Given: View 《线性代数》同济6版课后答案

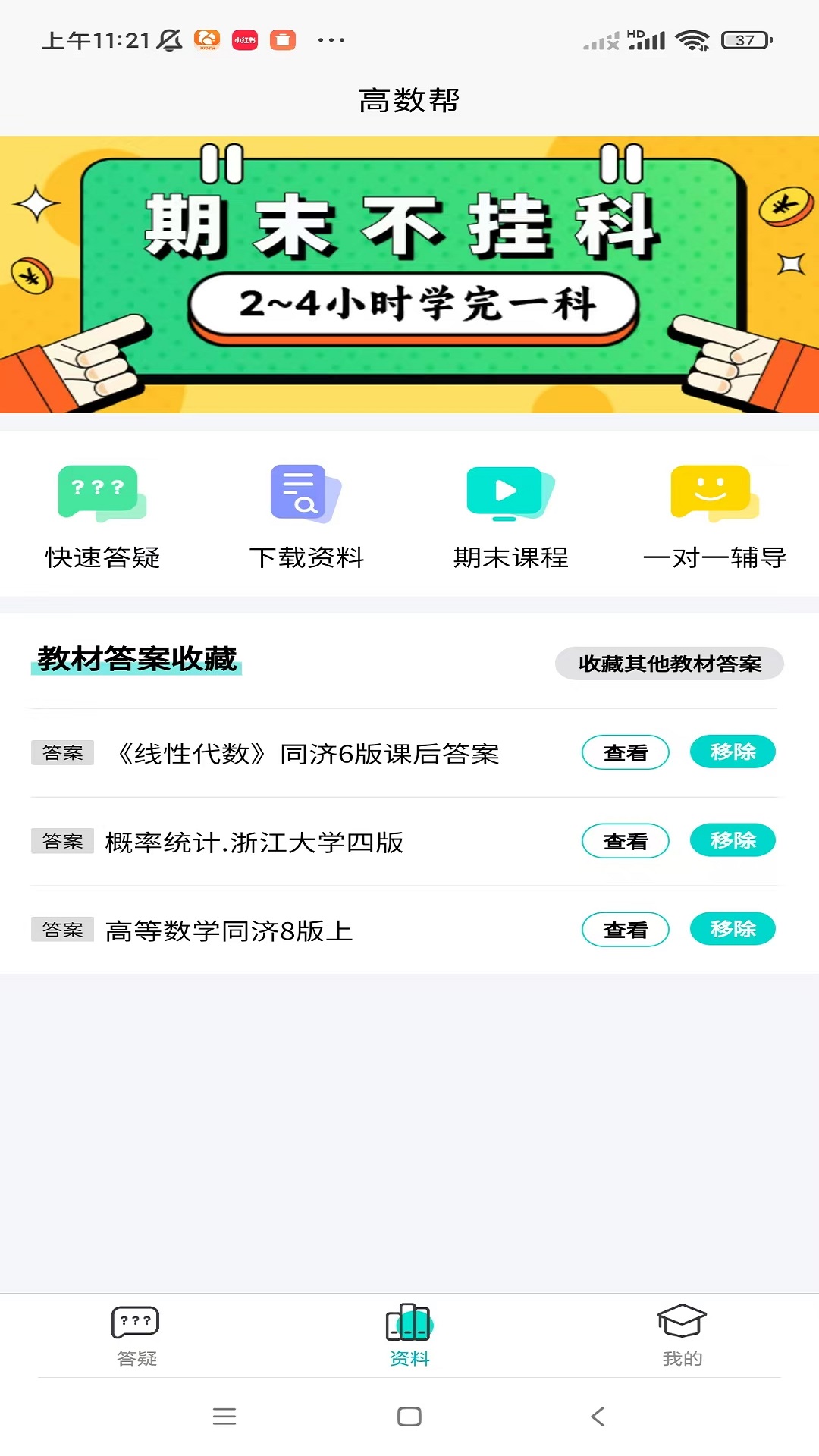Looking at the screenshot, I should 625,752.
